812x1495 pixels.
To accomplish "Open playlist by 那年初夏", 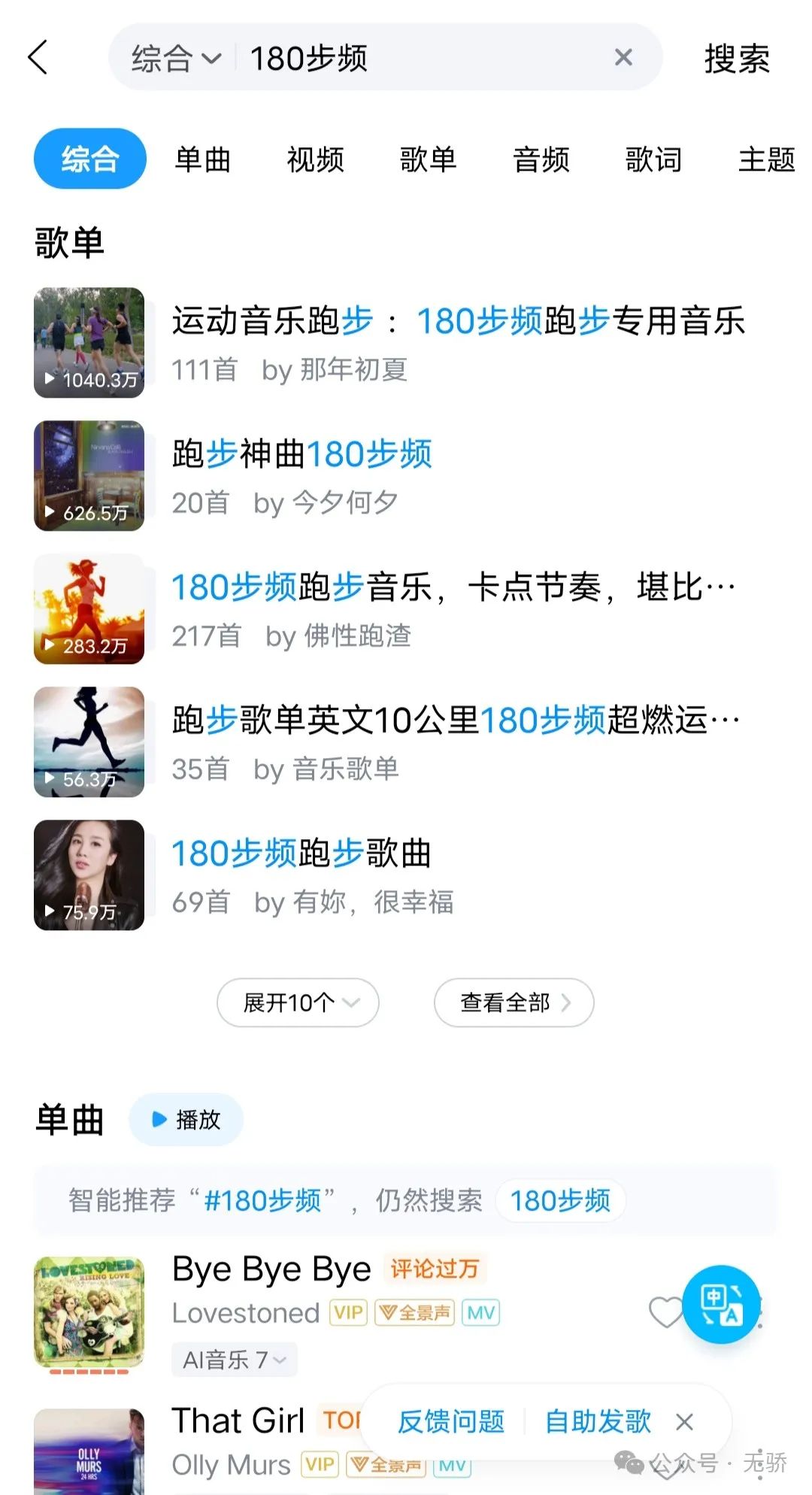I will click(x=457, y=343).
